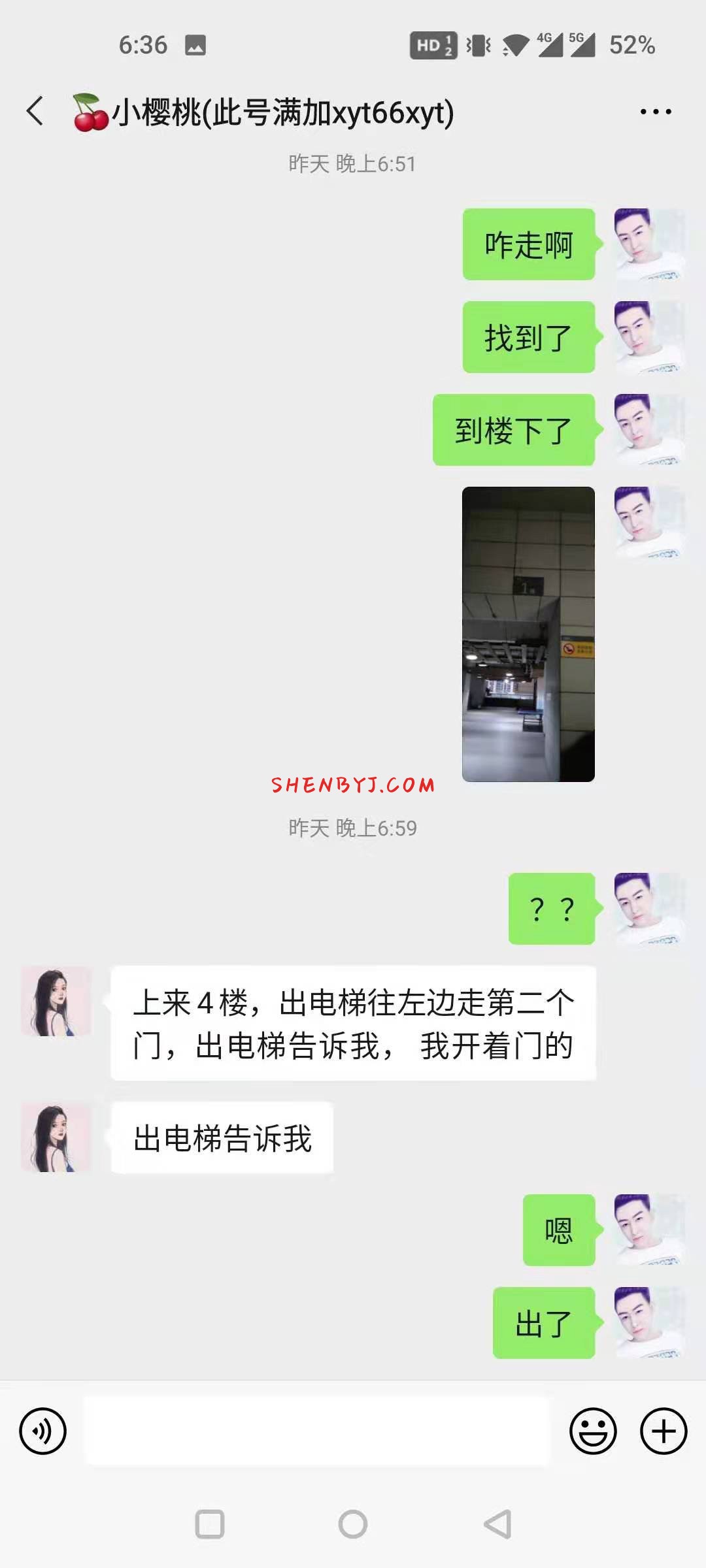706x1568 pixels.
Task: Open the plus attachment menu
Action: click(664, 1431)
